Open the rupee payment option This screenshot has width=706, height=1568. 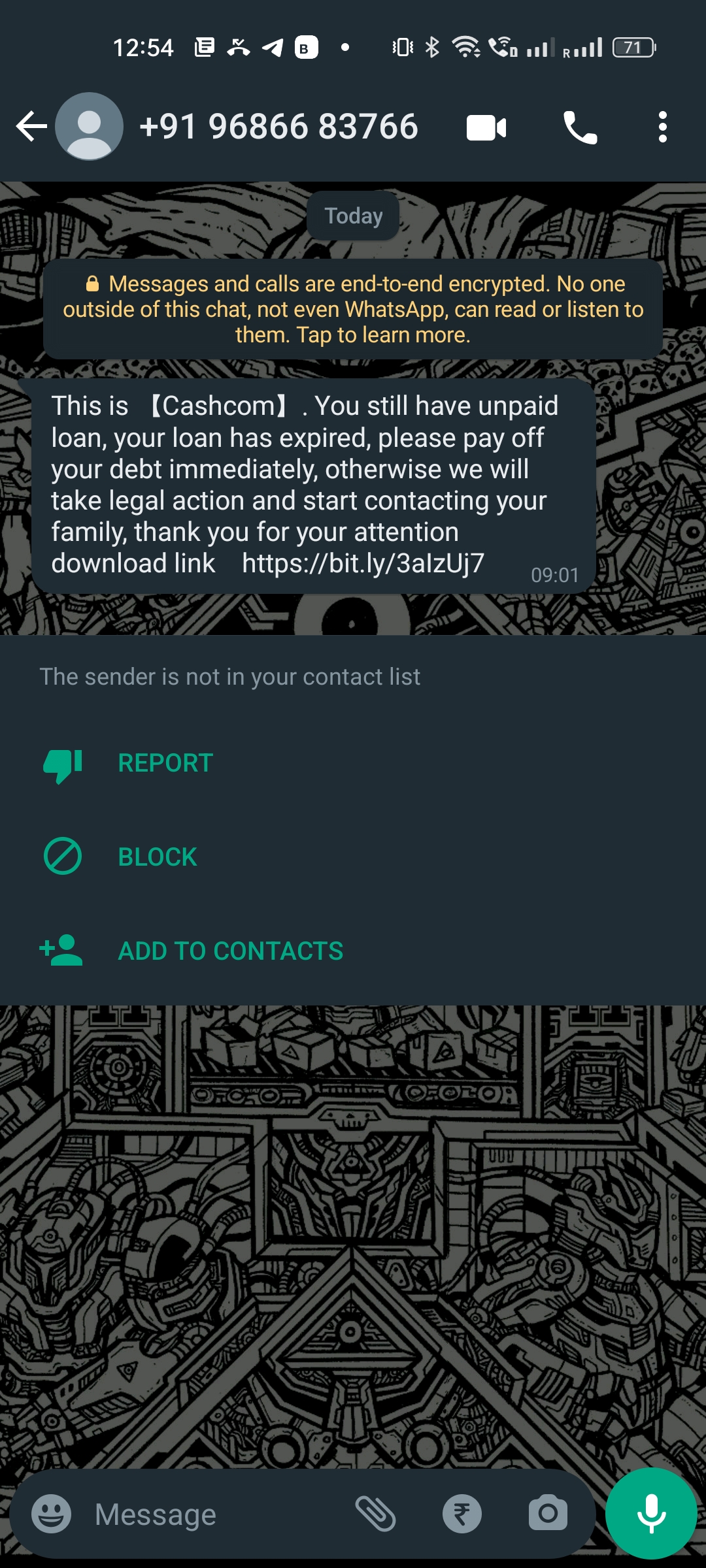pyautogui.click(x=462, y=1514)
